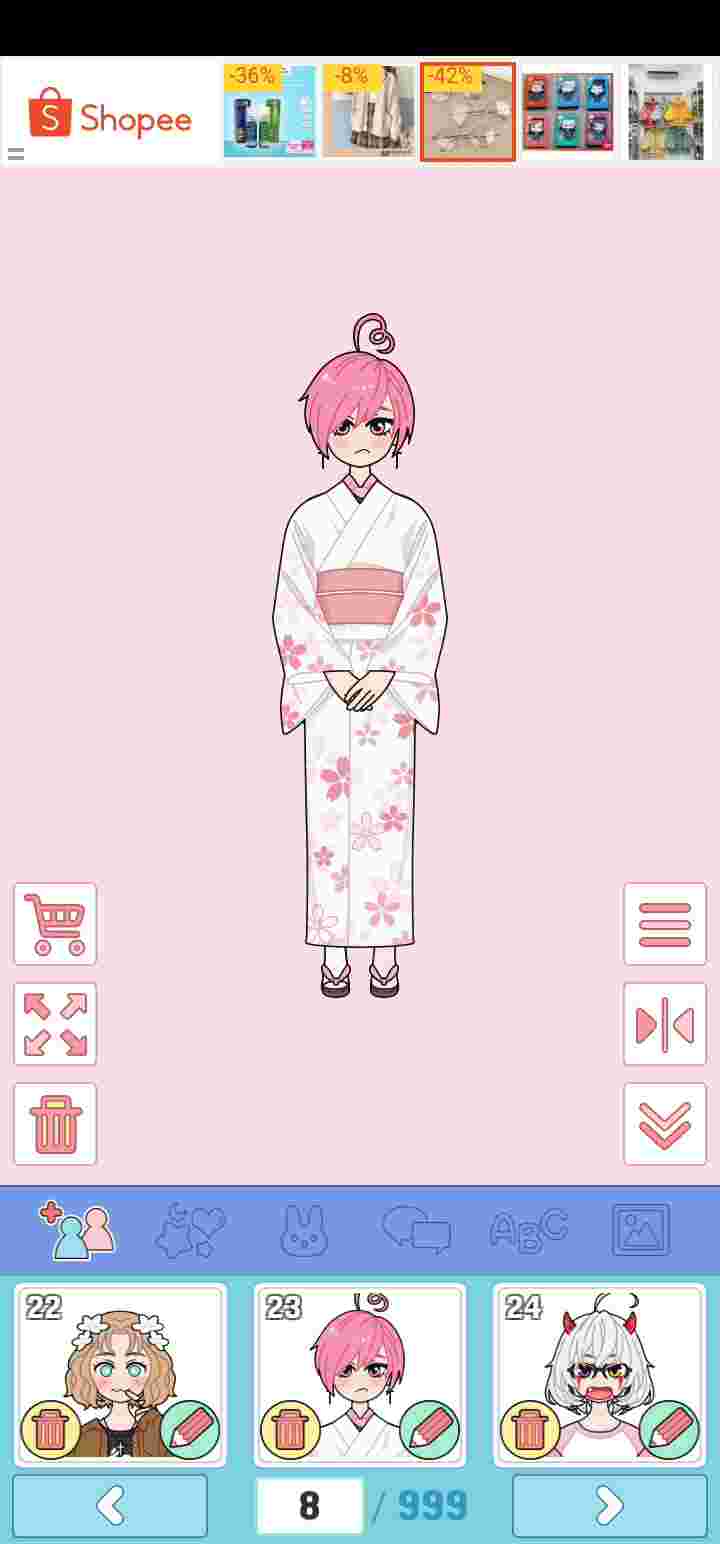The image size is (720, 1544).
Task: Open the background picture tab
Action: pyautogui.click(x=641, y=1230)
